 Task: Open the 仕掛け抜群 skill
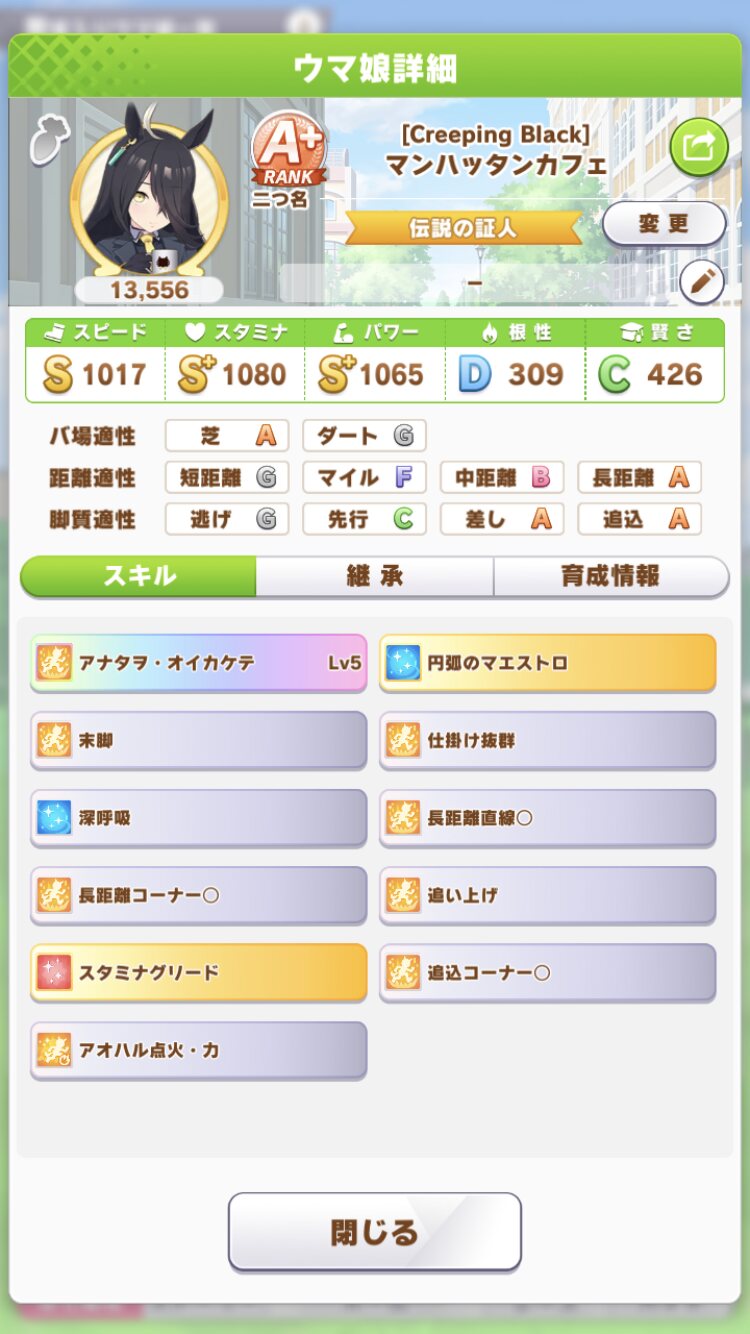pyautogui.click(x=548, y=740)
